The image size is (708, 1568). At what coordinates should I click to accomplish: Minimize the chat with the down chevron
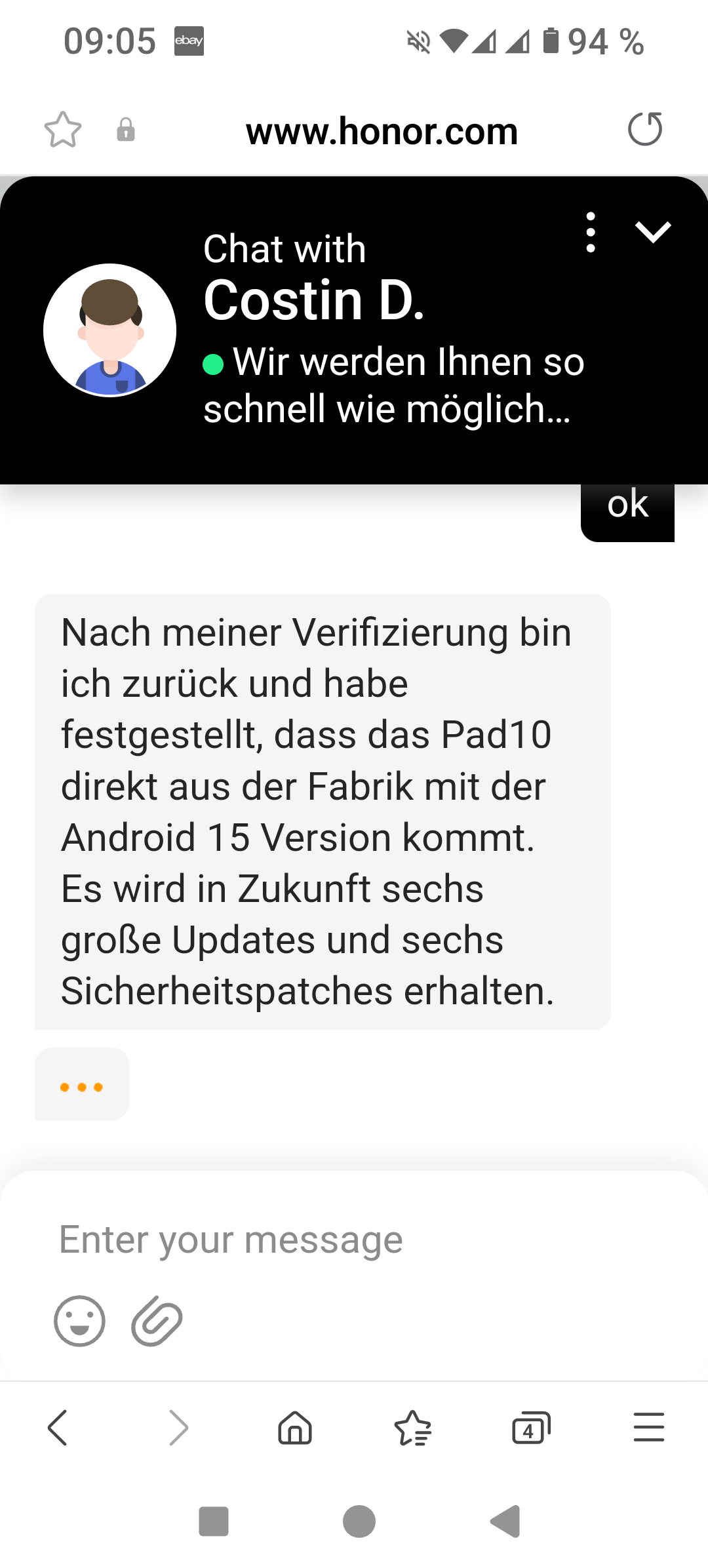(x=653, y=232)
